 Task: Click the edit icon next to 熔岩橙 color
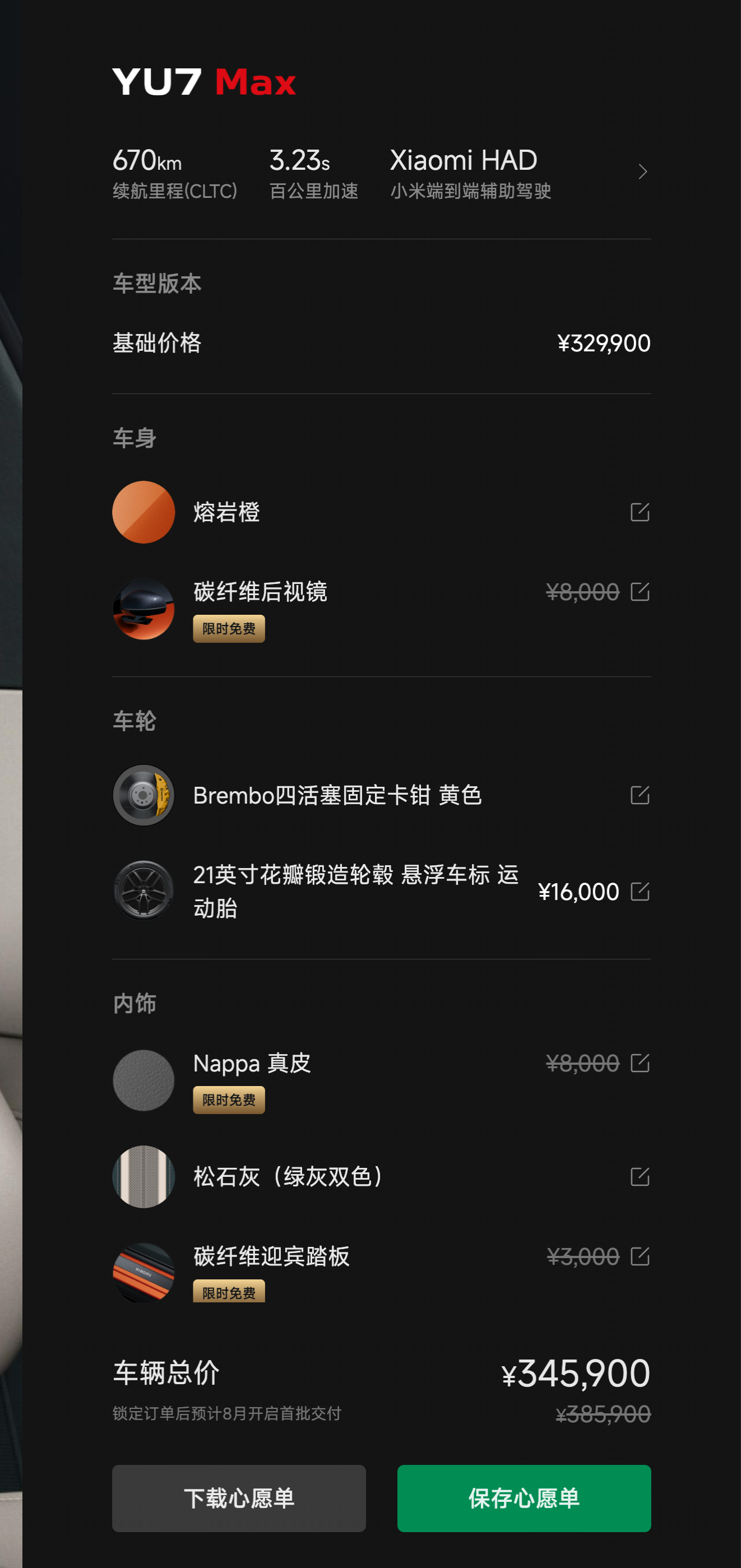point(640,512)
